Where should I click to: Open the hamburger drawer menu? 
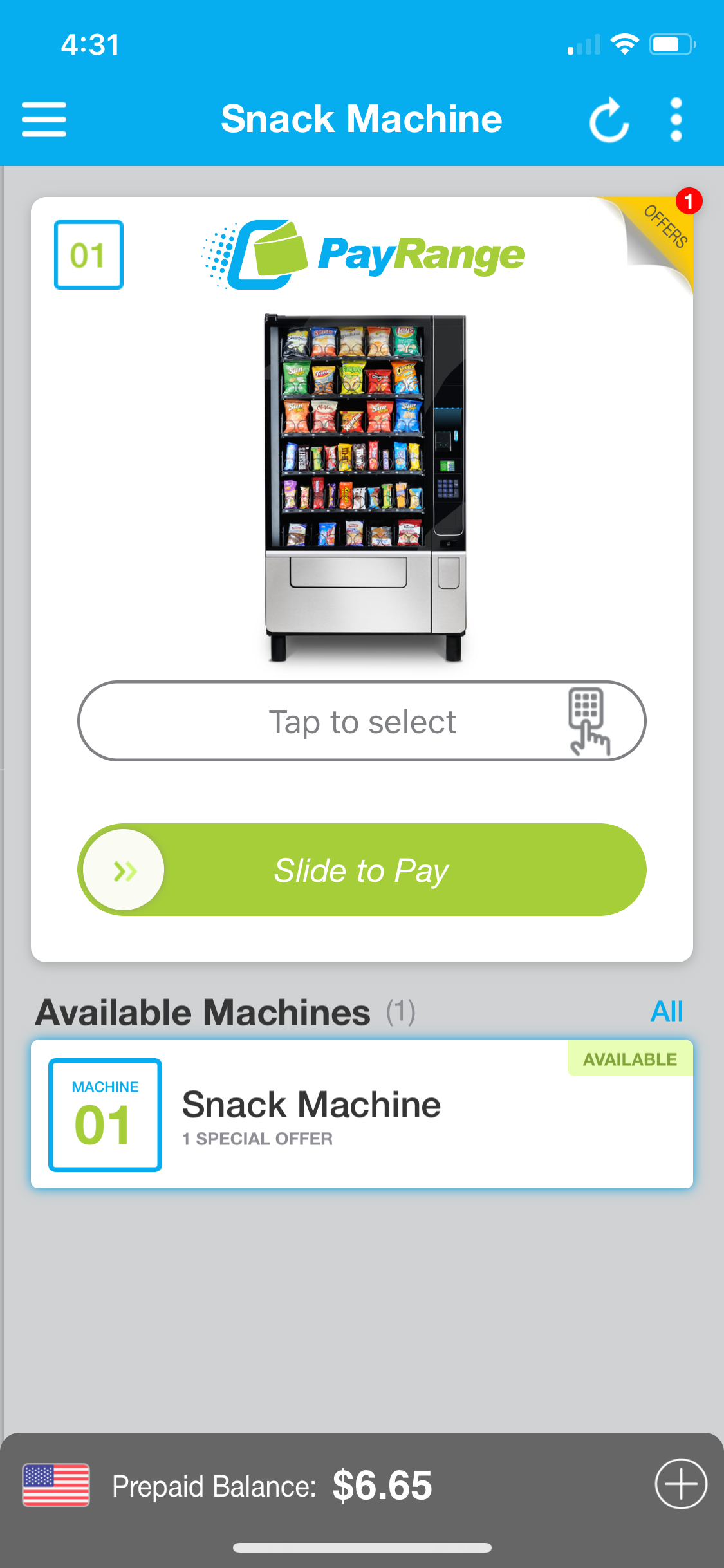pyautogui.click(x=44, y=119)
